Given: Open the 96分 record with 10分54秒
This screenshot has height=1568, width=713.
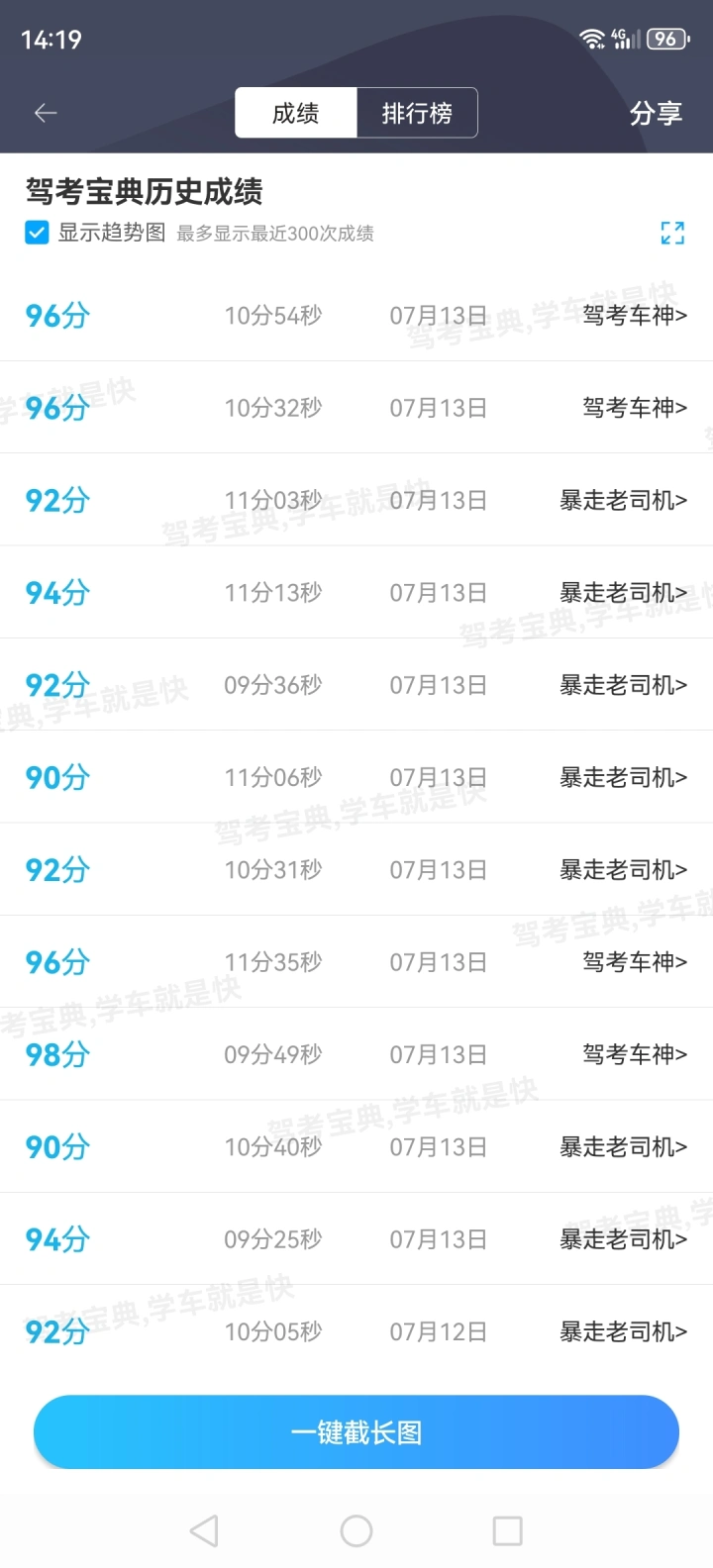Looking at the screenshot, I should click(x=356, y=316).
